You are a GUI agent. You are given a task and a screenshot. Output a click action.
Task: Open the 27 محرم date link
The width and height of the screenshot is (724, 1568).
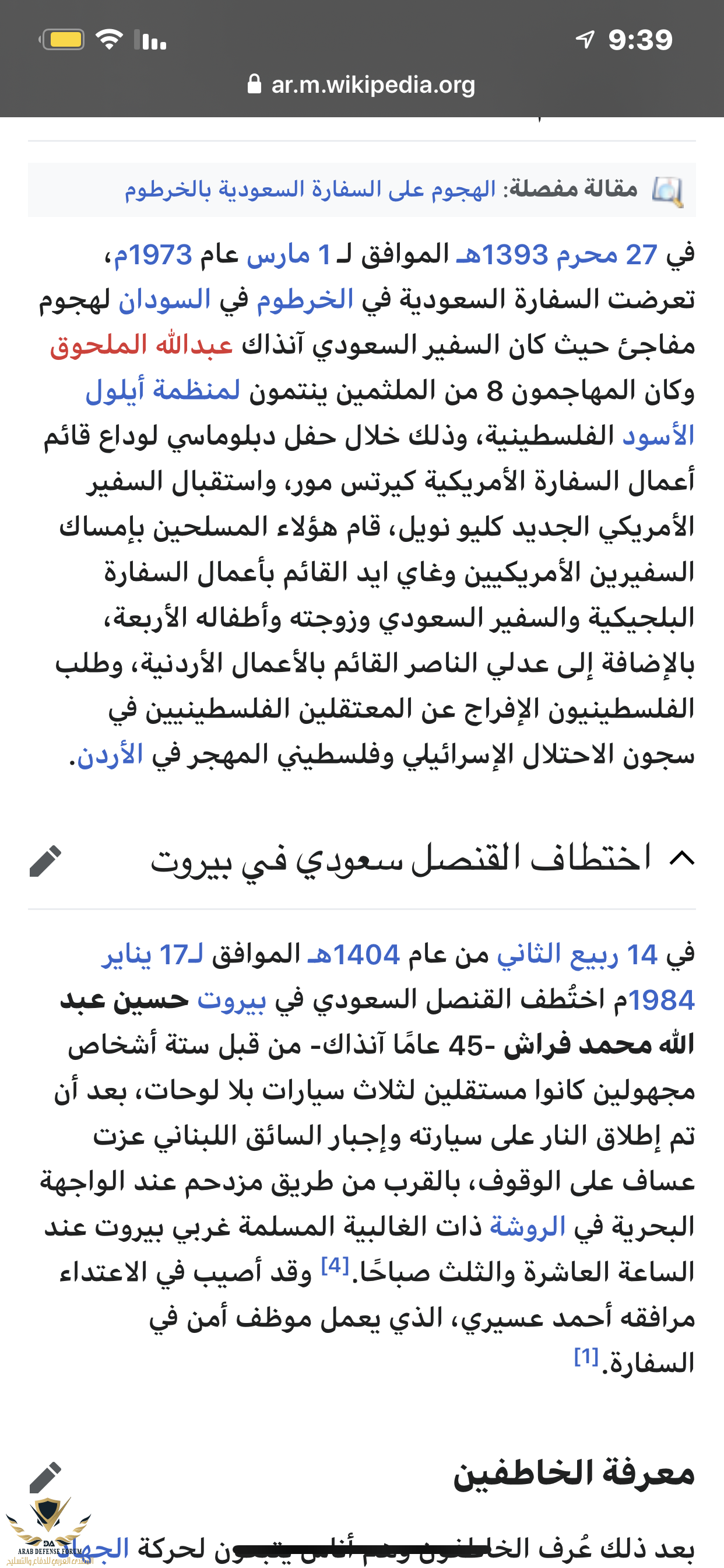coord(607,254)
